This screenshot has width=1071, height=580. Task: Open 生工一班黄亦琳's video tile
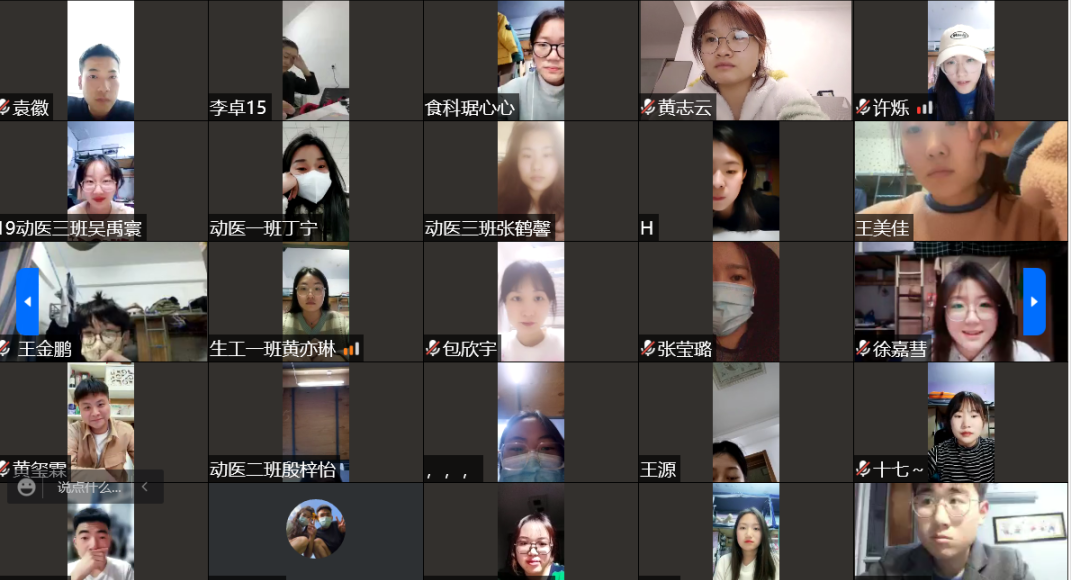tap(315, 301)
